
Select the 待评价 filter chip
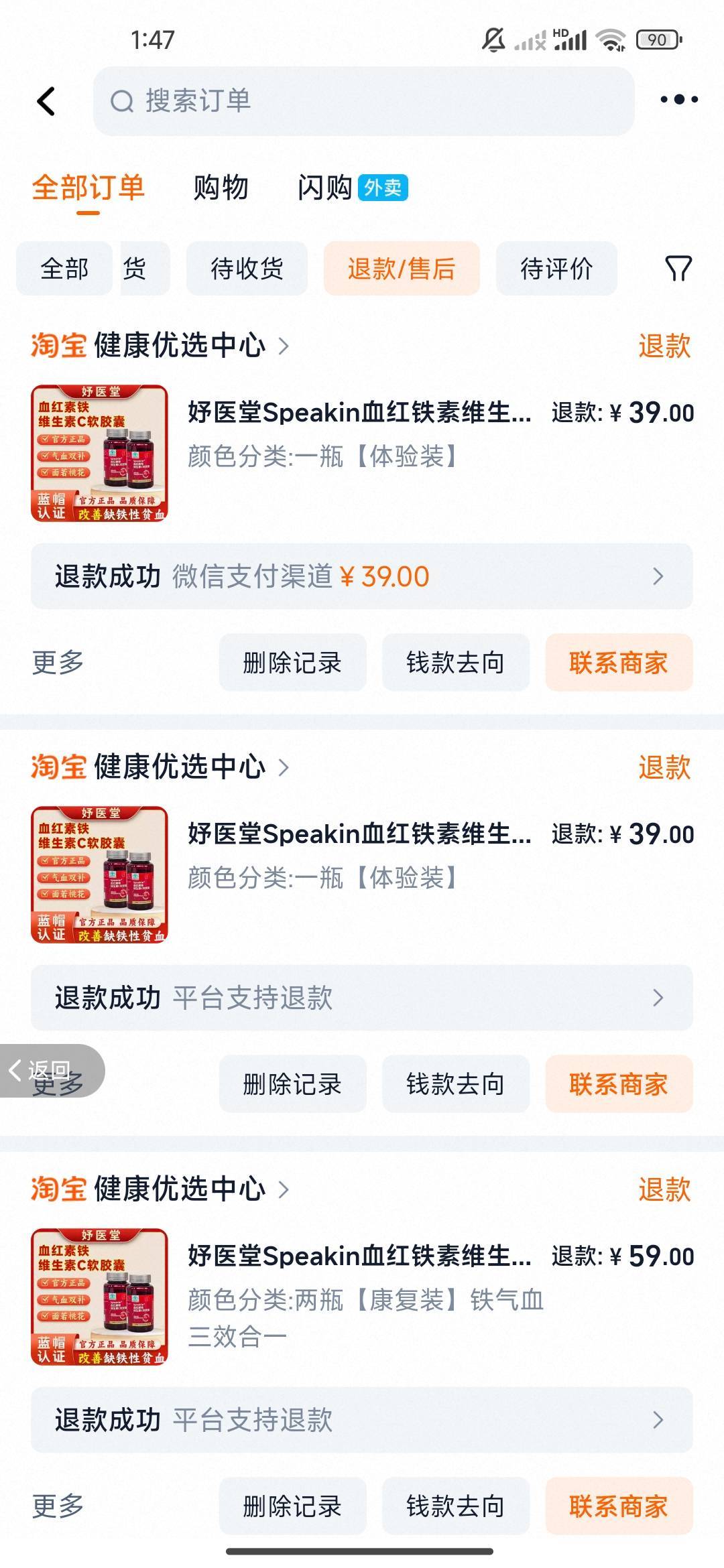[556, 269]
